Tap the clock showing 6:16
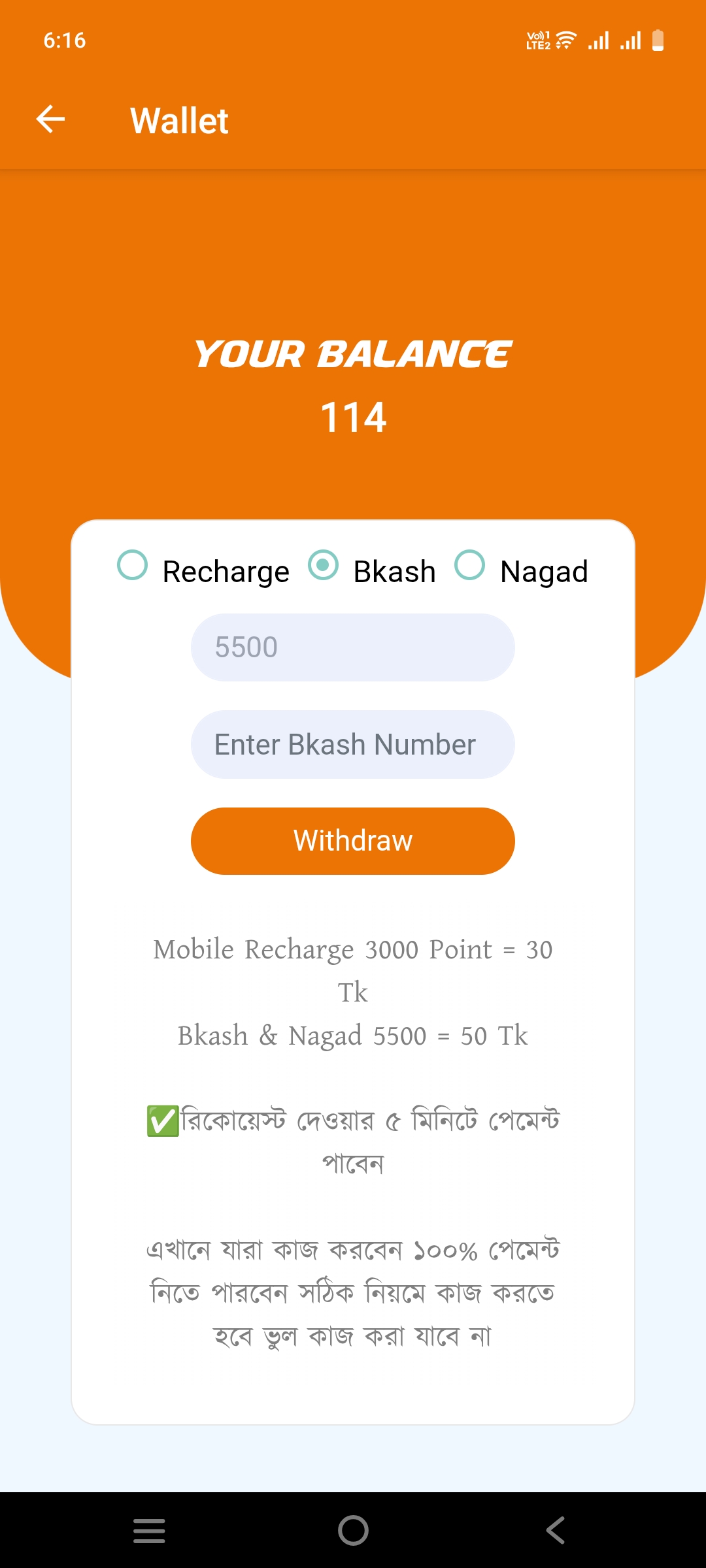Screen dimensions: 706x1568 click(x=64, y=41)
